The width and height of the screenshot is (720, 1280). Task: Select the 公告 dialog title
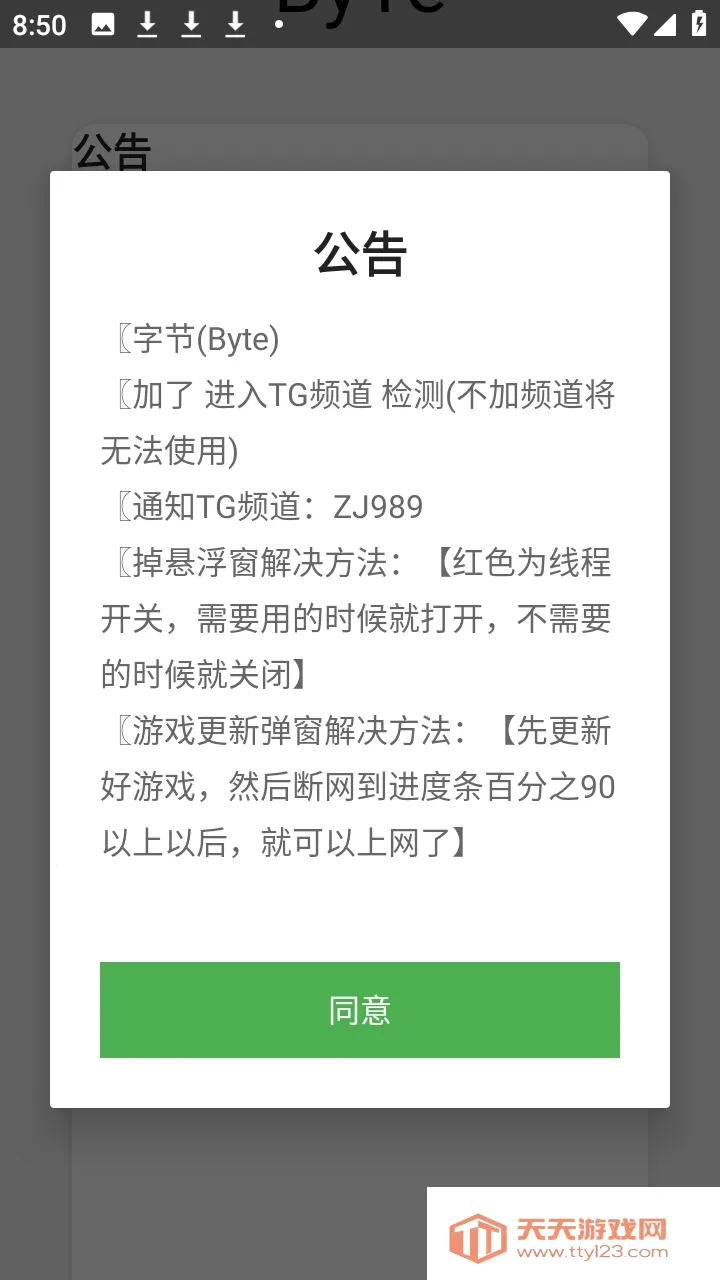pos(359,256)
